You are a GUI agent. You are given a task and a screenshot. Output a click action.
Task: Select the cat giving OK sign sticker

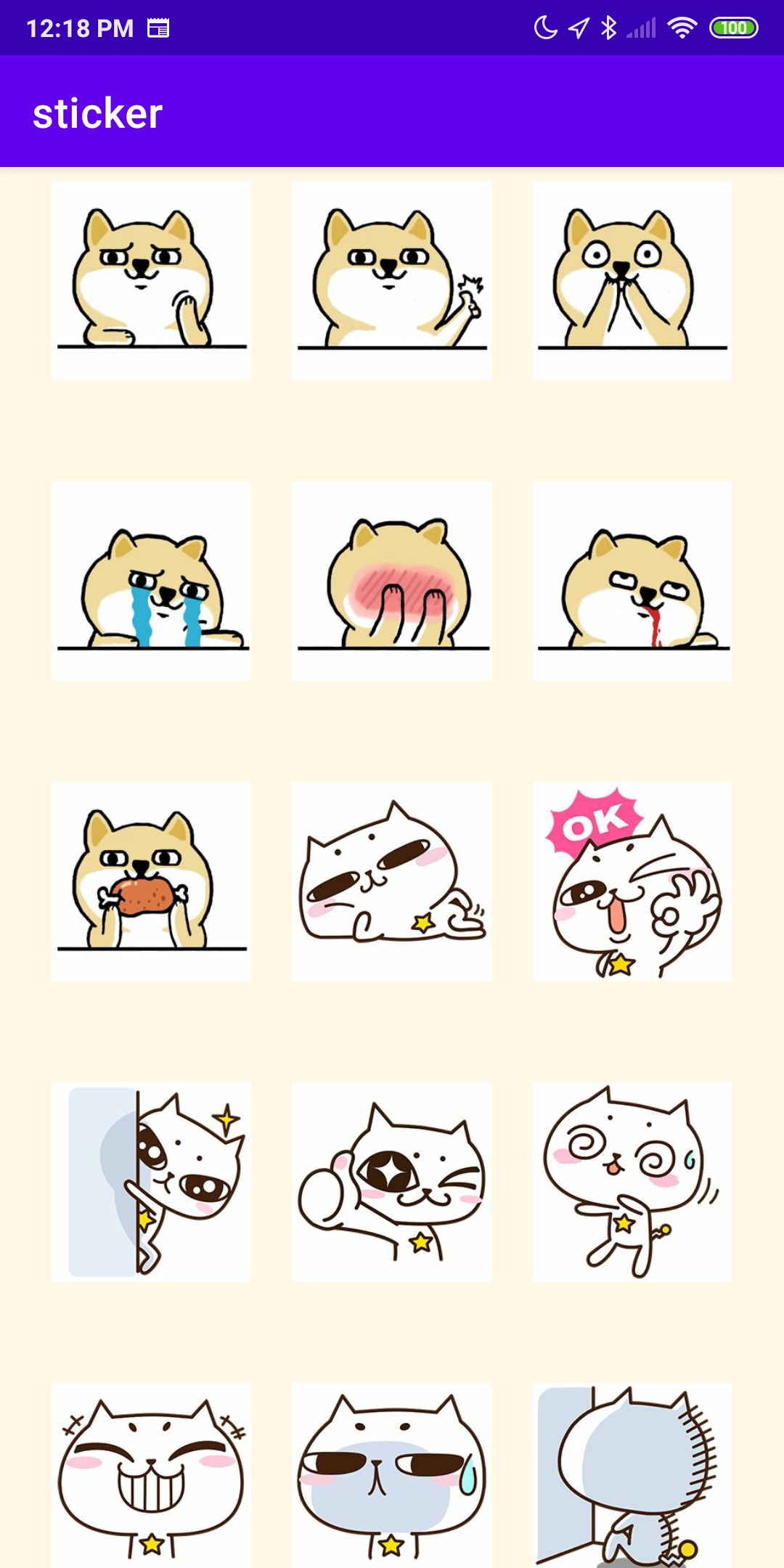(633, 882)
